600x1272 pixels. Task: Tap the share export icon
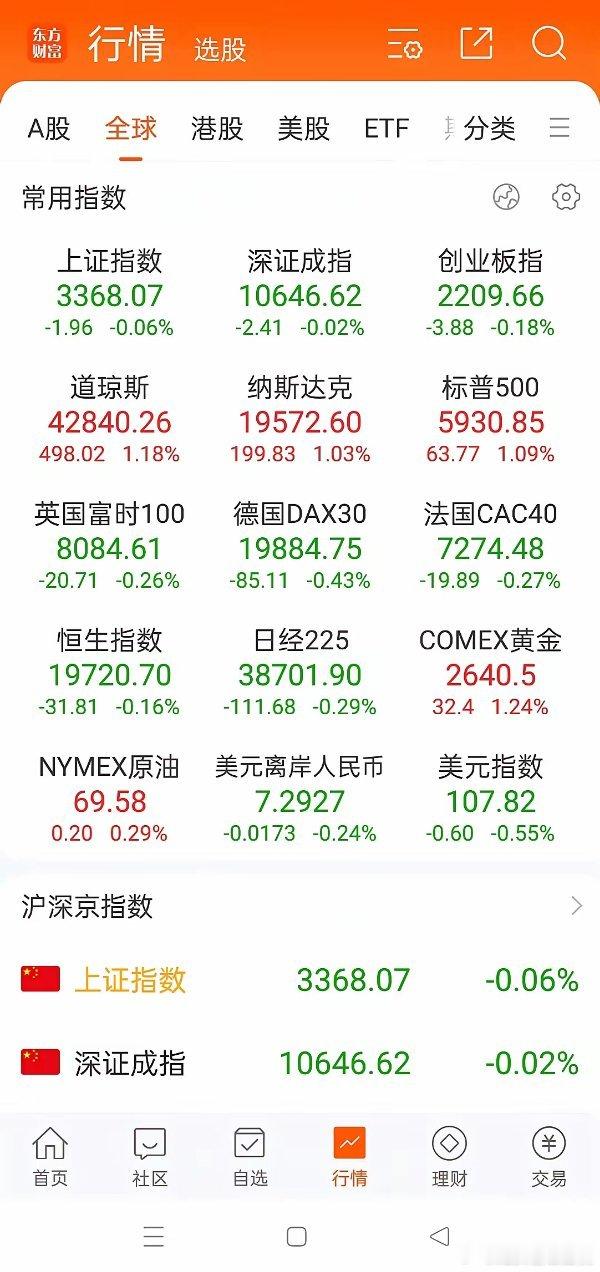coord(476,43)
